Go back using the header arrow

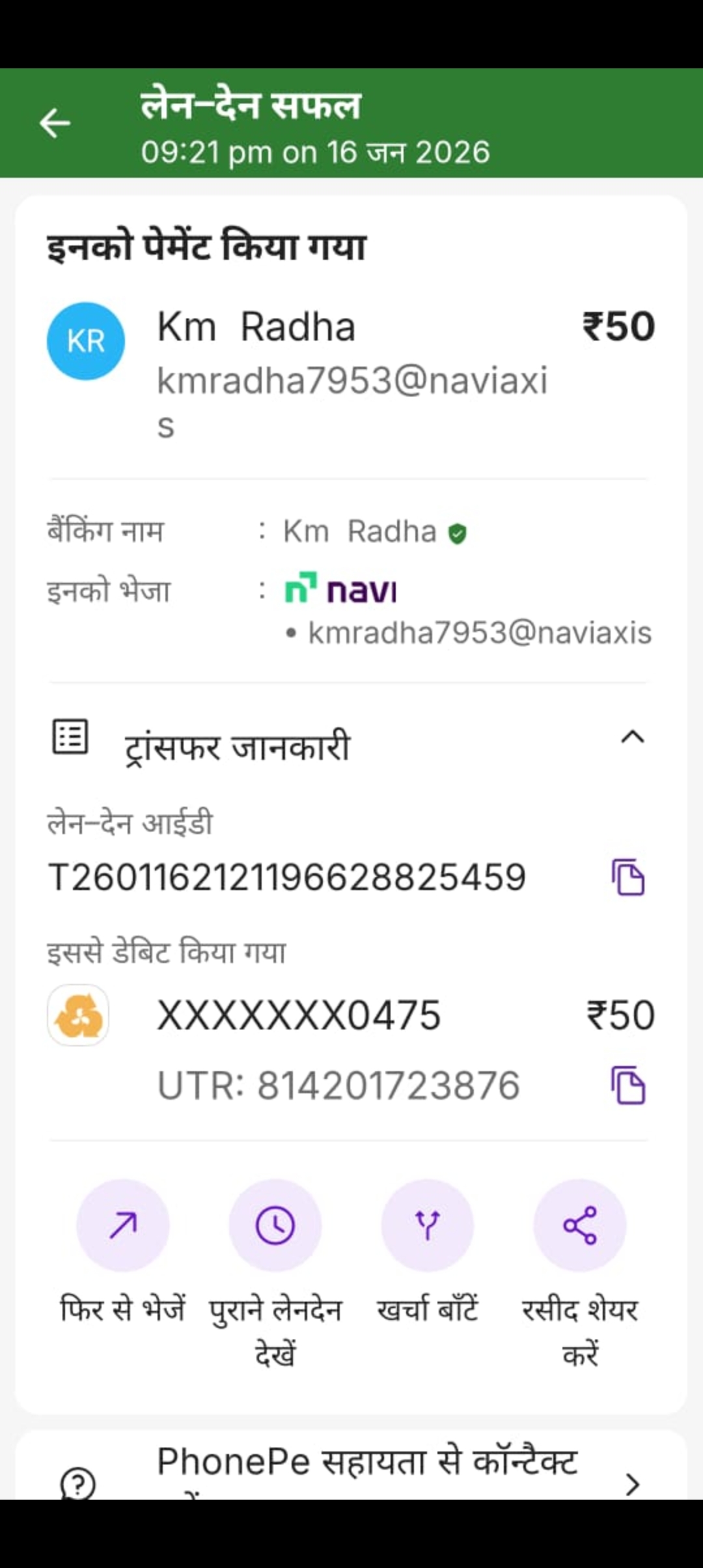click(x=55, y=123)
